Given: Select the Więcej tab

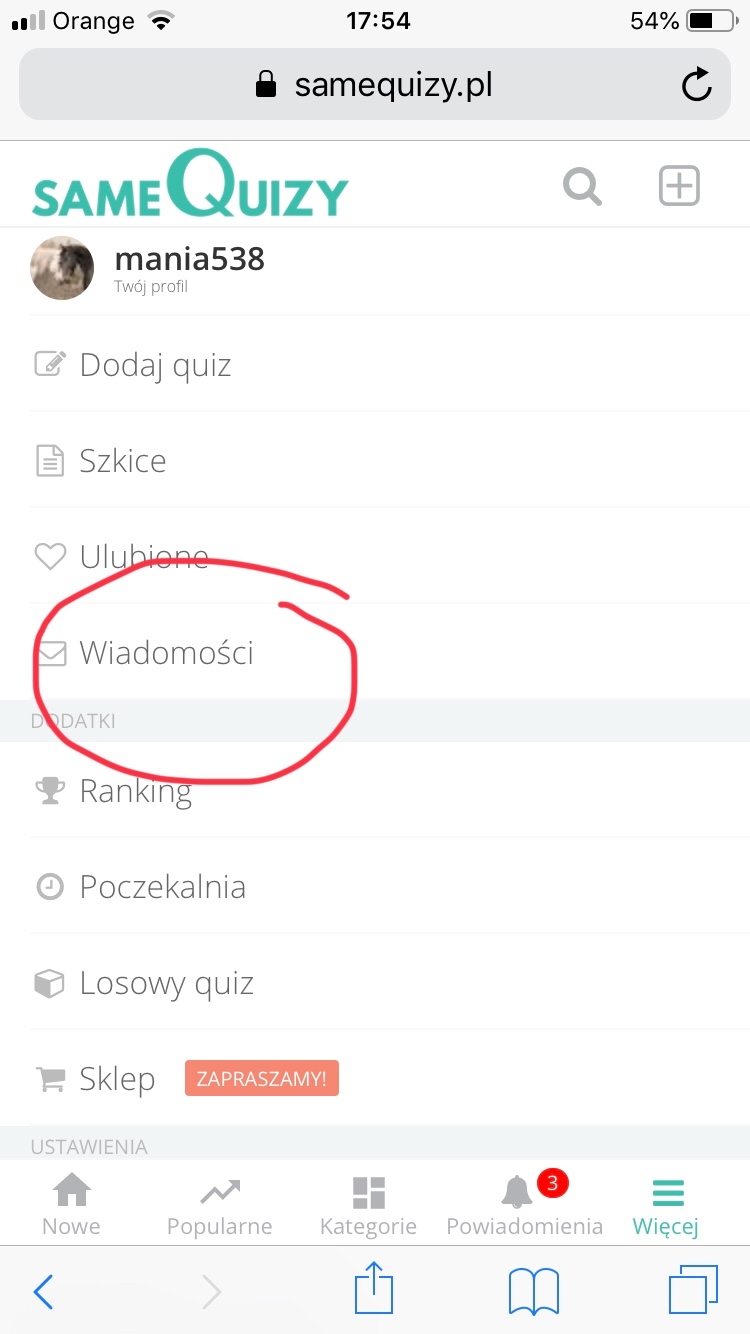Looking at the screenshot, I should pyautogui.click(x=666, y=1205).
